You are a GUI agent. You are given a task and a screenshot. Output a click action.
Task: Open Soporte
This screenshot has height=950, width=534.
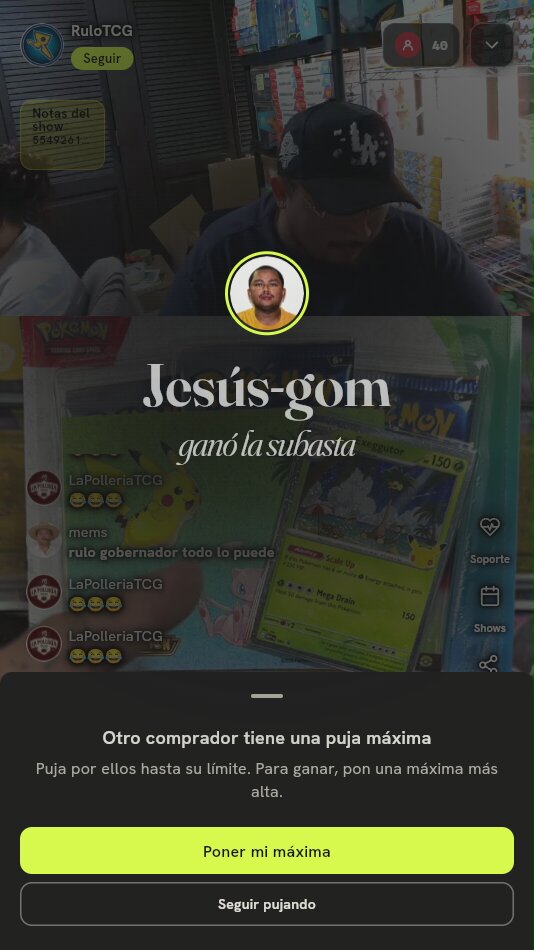[x=490, y=540]
